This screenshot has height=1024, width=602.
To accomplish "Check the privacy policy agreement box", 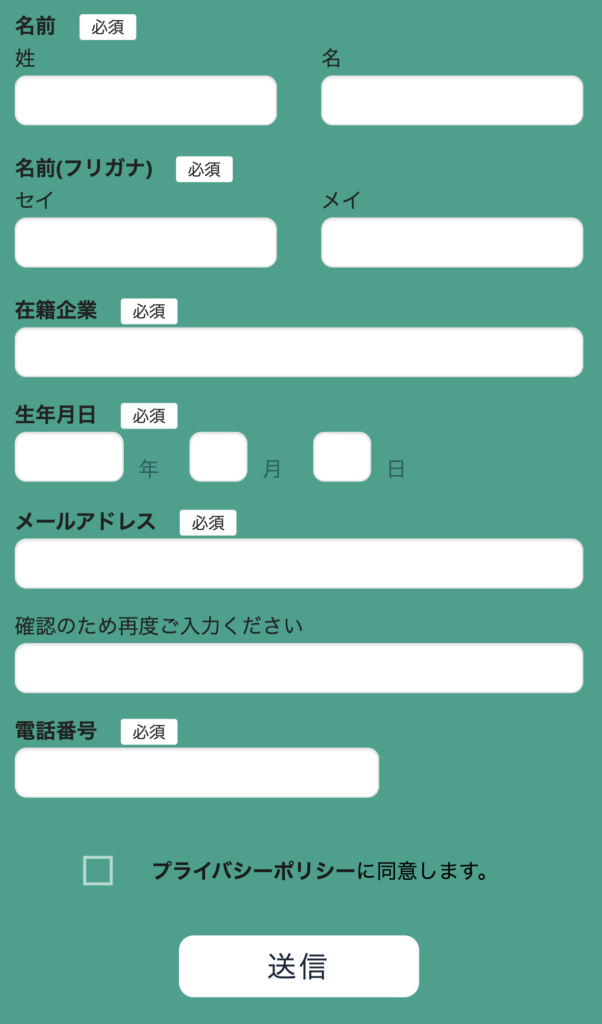I will [x=98, y=871].
